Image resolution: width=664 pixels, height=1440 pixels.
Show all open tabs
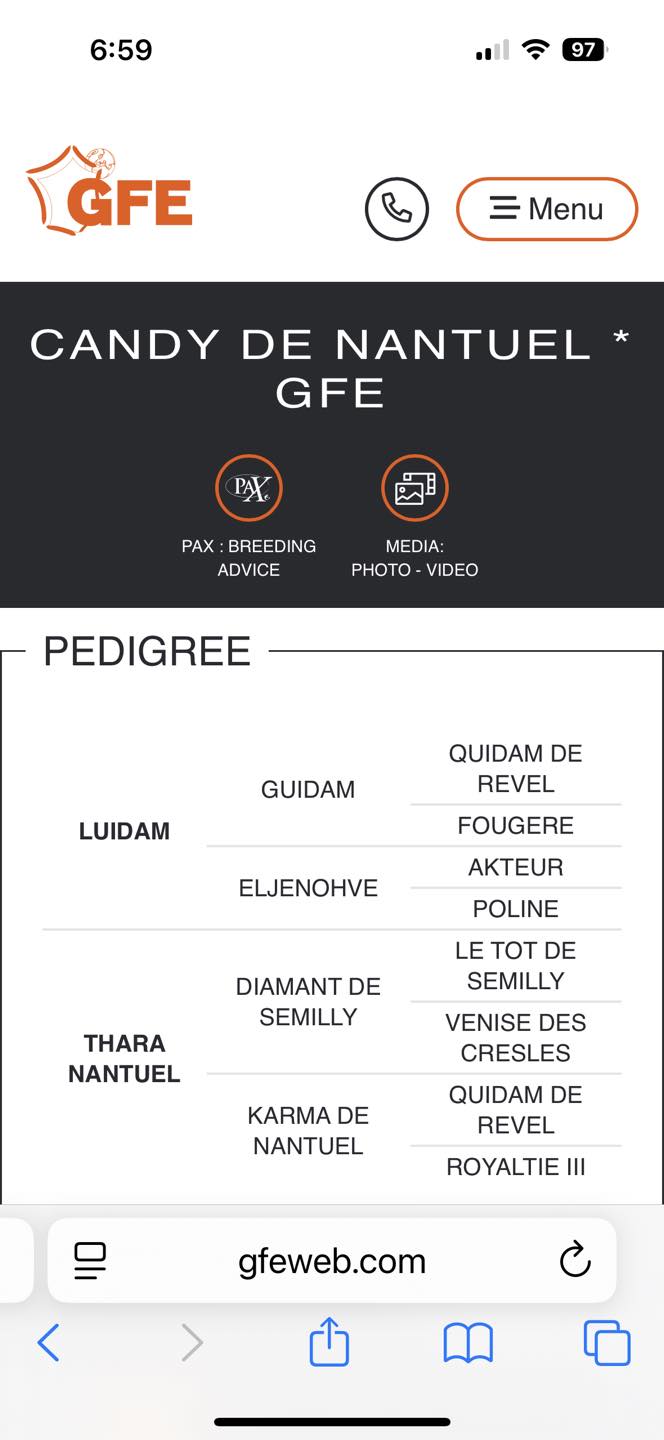(x=607, y=1343)
